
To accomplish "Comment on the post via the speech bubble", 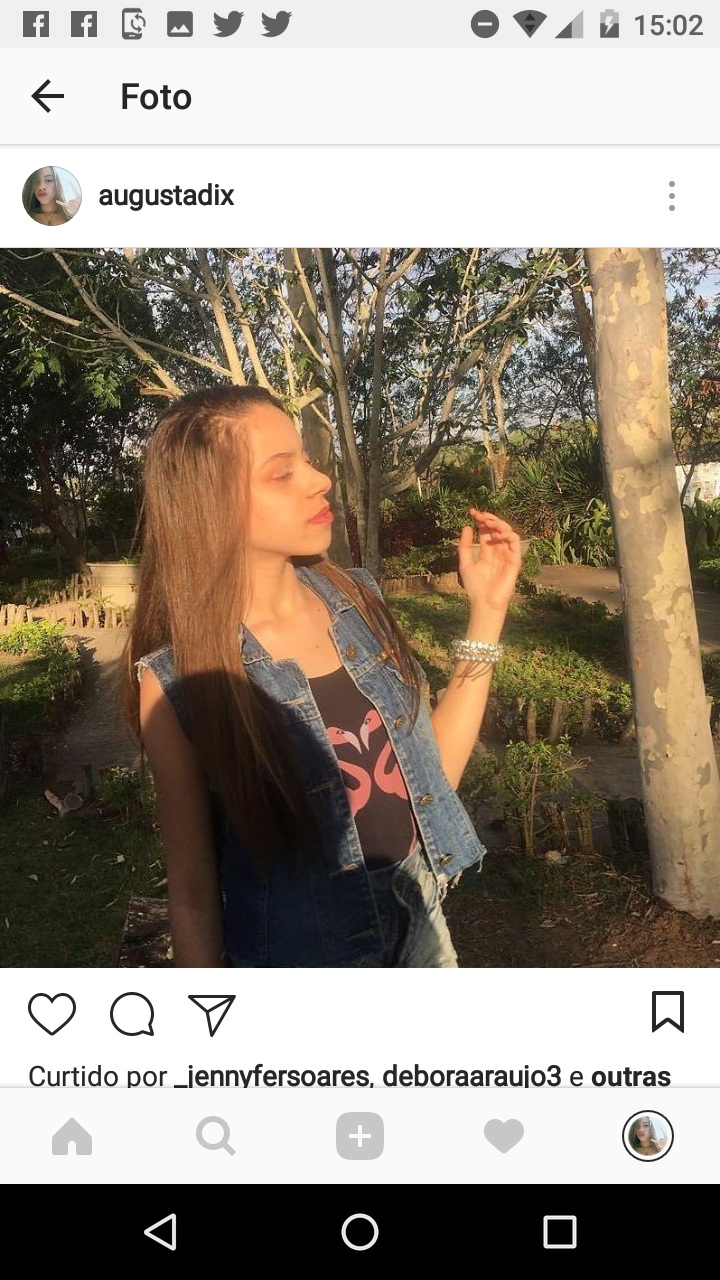I will click(x=132, y=1014).
